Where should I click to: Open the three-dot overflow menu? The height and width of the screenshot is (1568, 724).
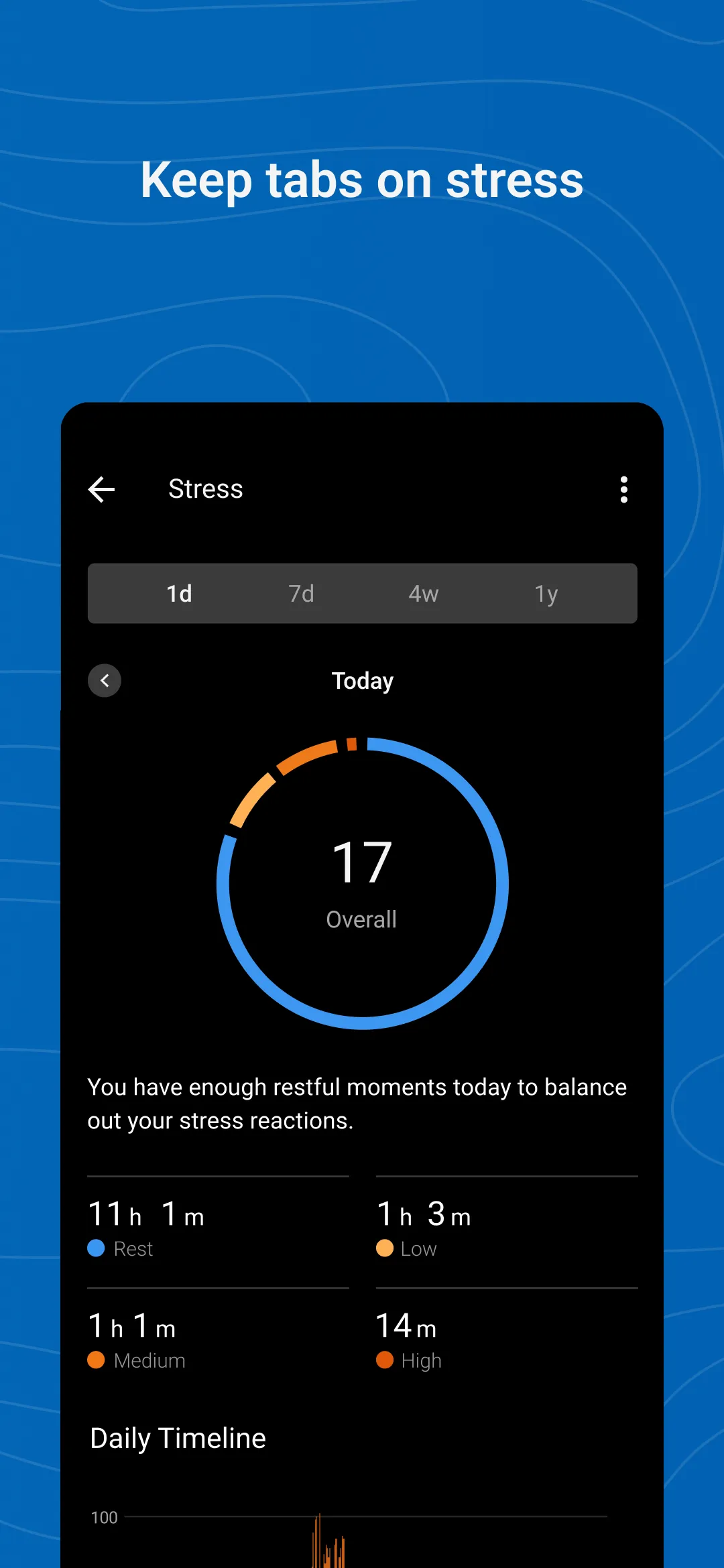(x=623, y=489)
